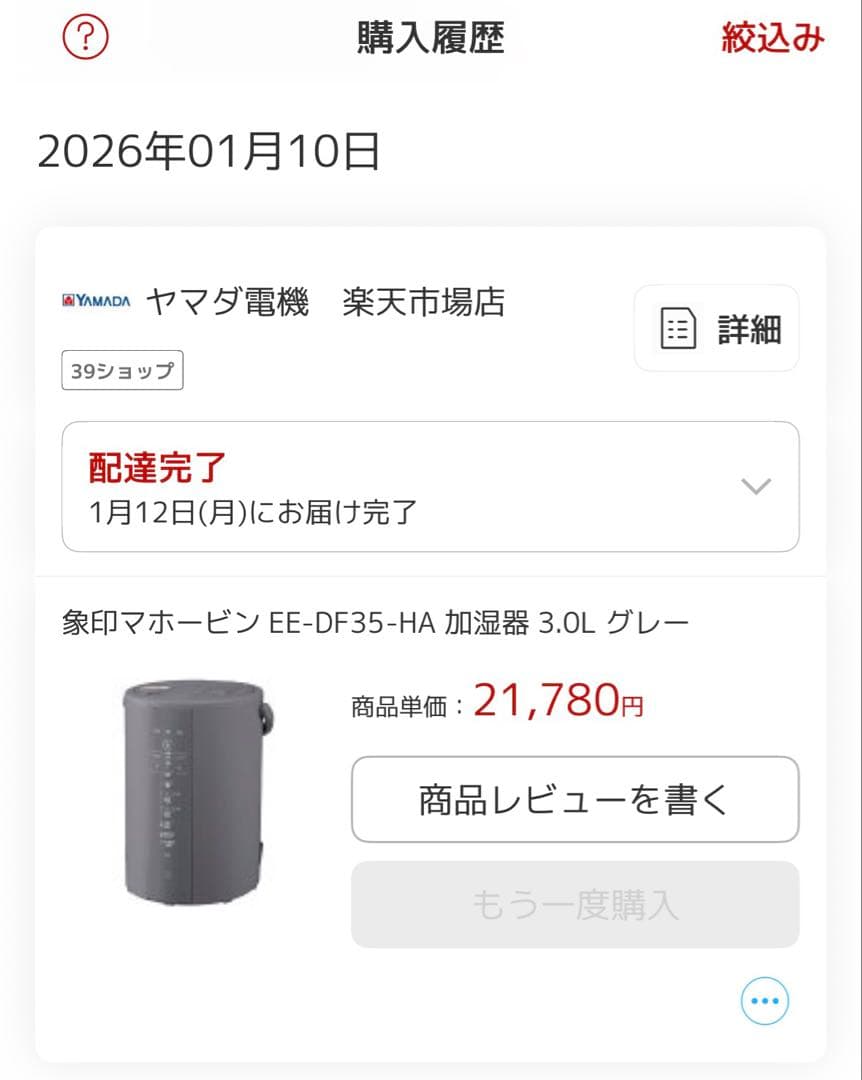
Task: Open the blue ellipsis more-options icon
Action: [x=763, y=999]
